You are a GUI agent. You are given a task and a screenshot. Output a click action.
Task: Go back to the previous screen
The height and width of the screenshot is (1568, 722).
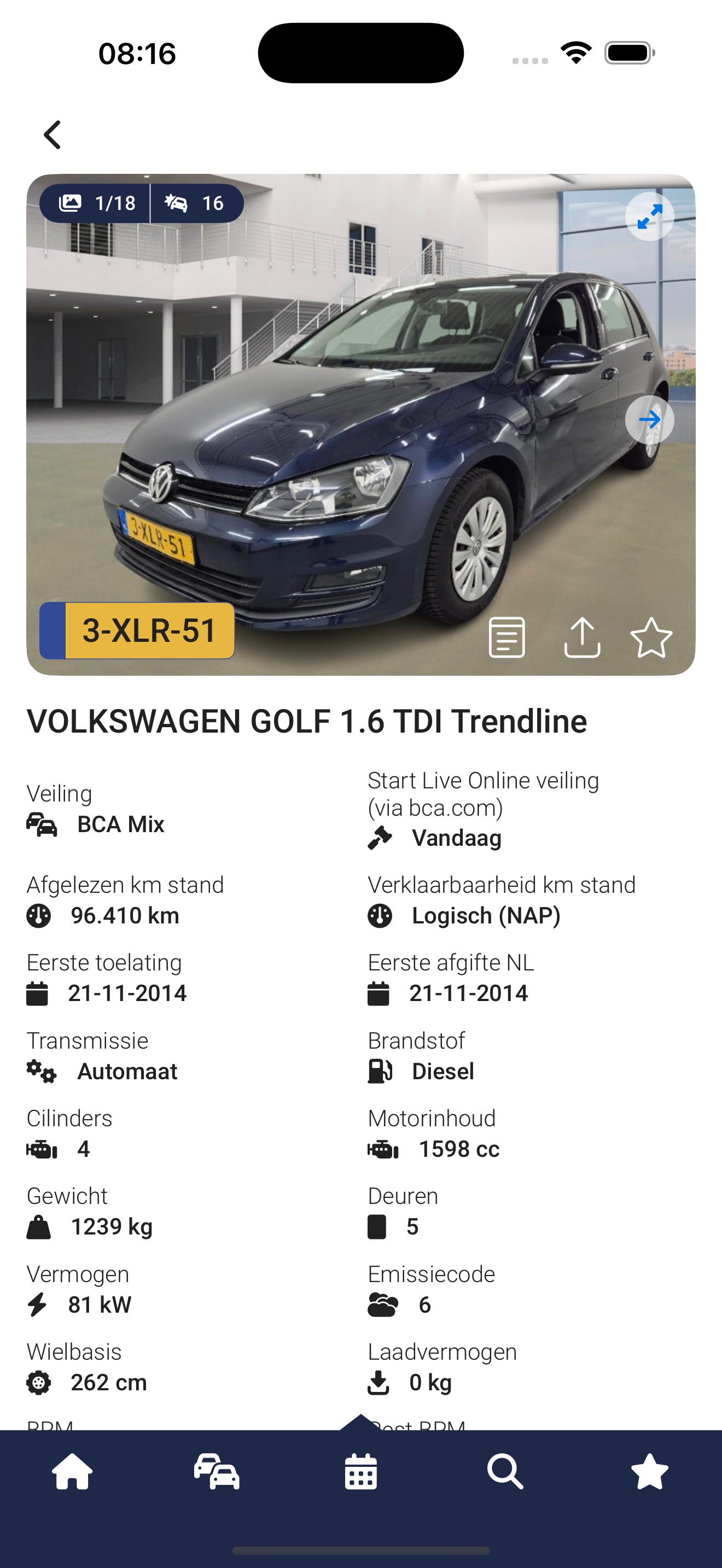(53, 134)
